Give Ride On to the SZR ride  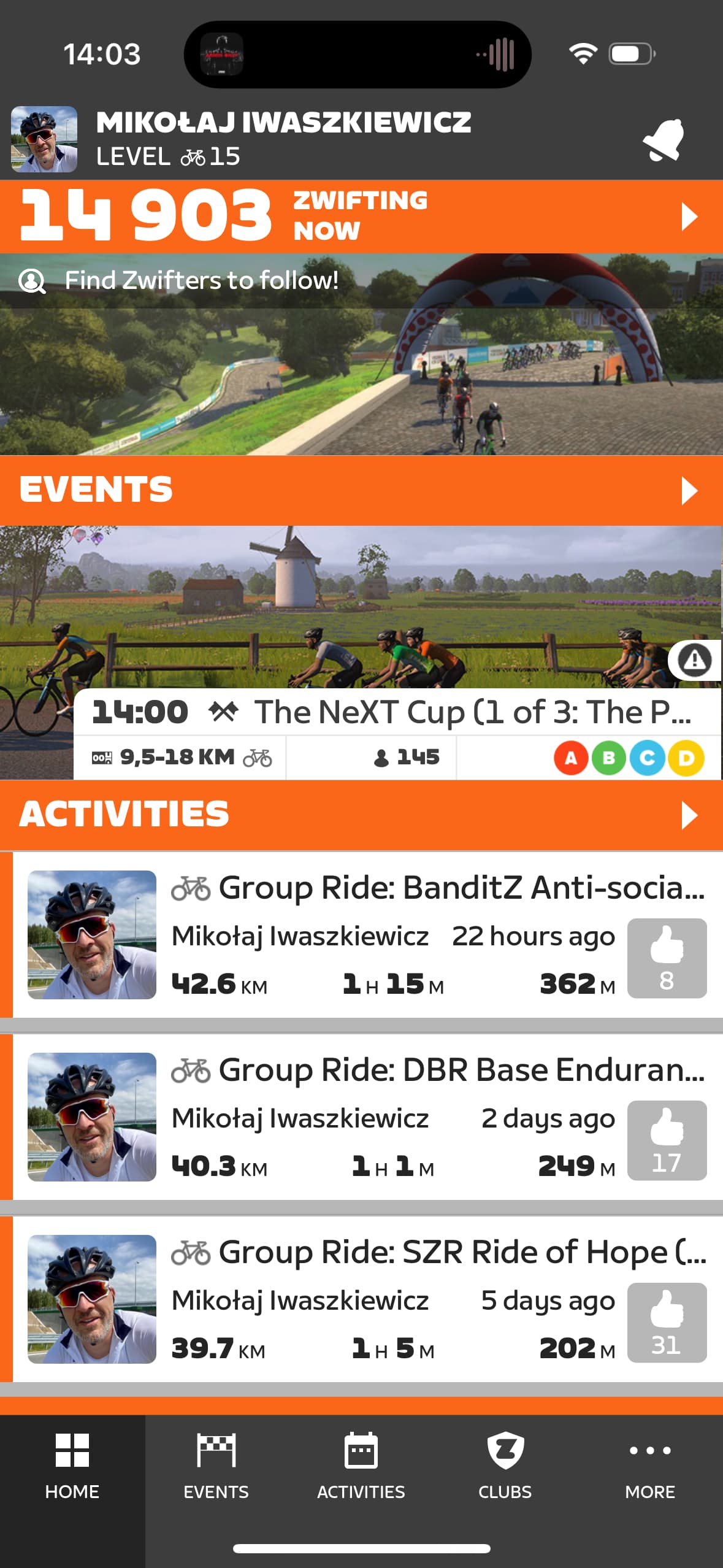[x=667, y=1323]
